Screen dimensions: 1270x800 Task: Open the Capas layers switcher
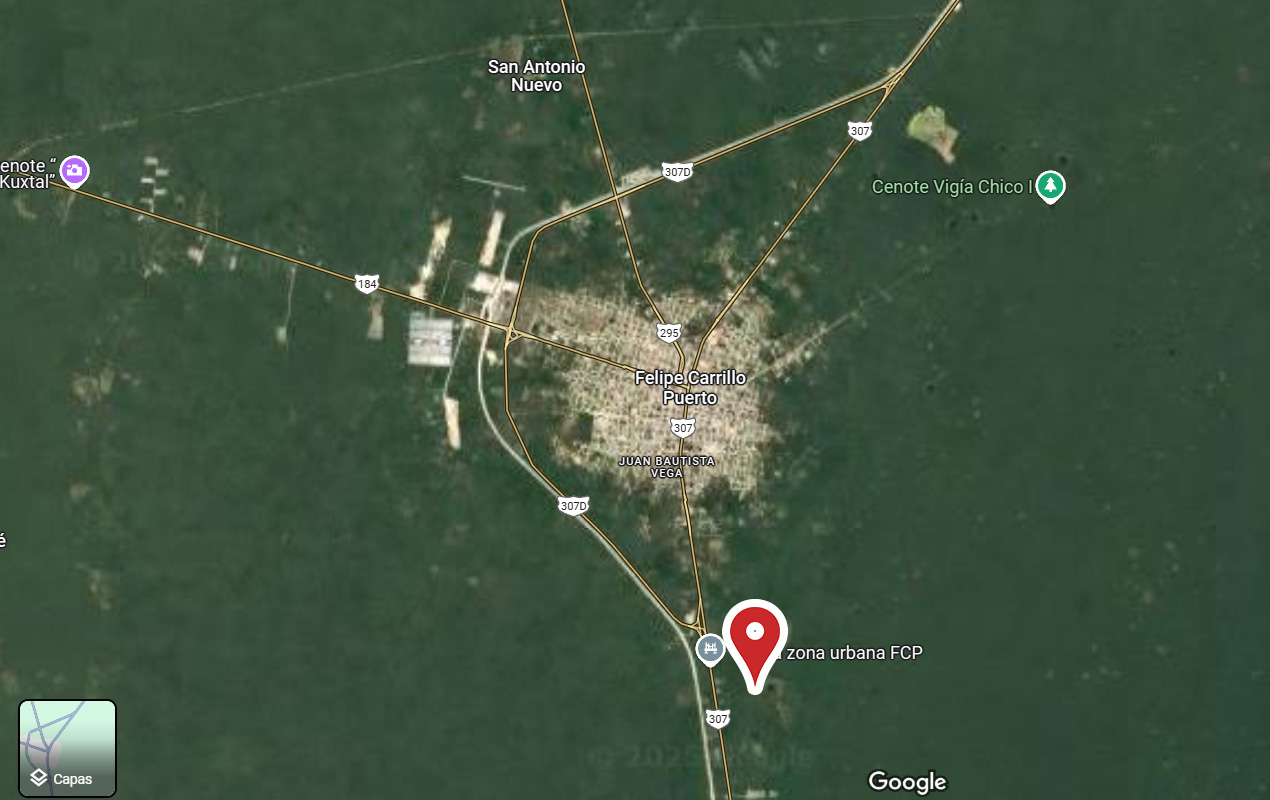click(x=67, y=748)
